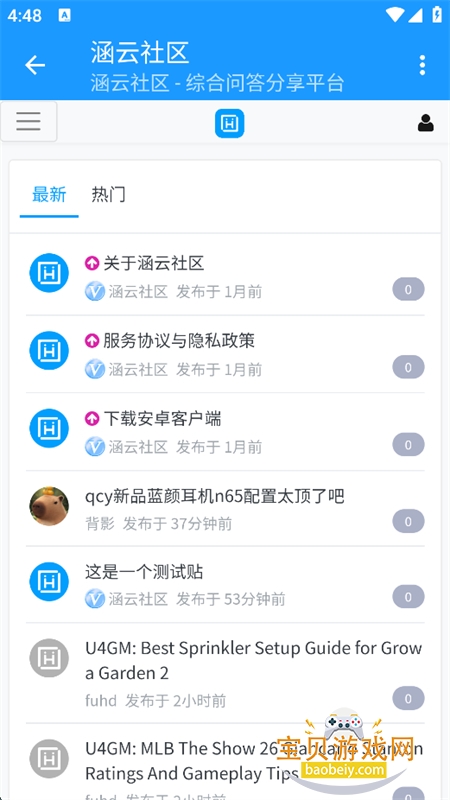Open the hamburger drawer menu
This screenshot has width=450, height=800.
[29, 122]
